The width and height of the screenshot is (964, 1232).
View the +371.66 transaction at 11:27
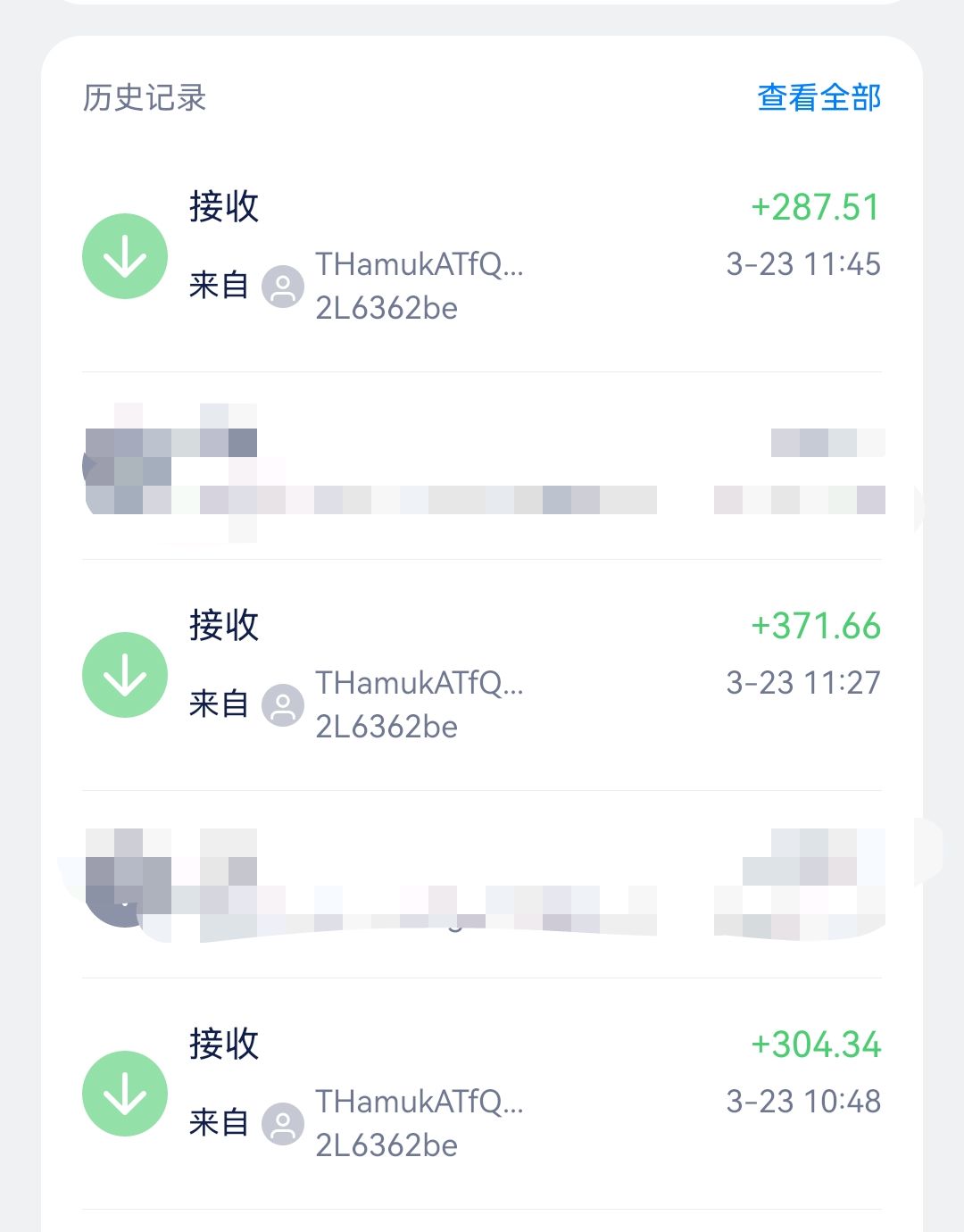(x=482, y=675)
